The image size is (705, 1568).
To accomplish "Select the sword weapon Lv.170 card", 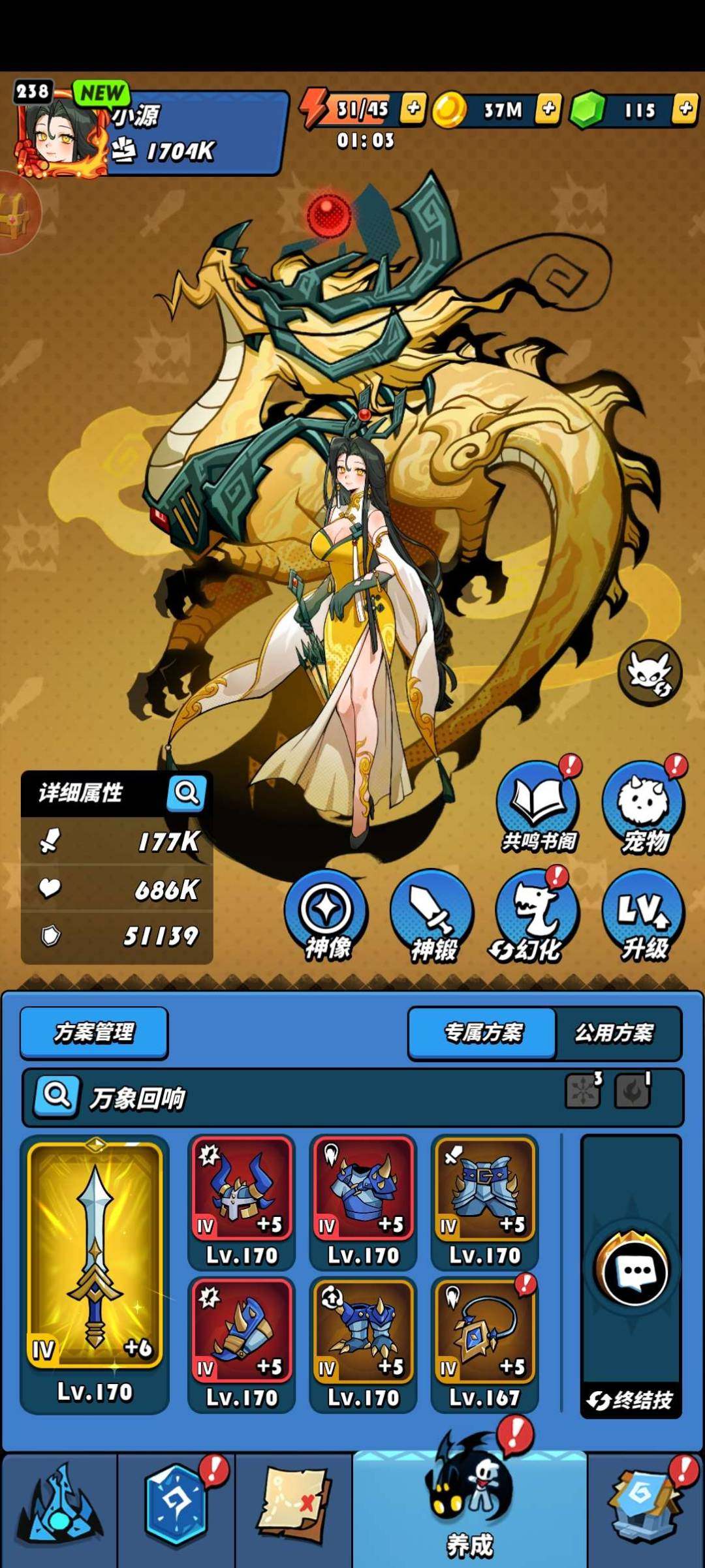I will point(95,1272).
